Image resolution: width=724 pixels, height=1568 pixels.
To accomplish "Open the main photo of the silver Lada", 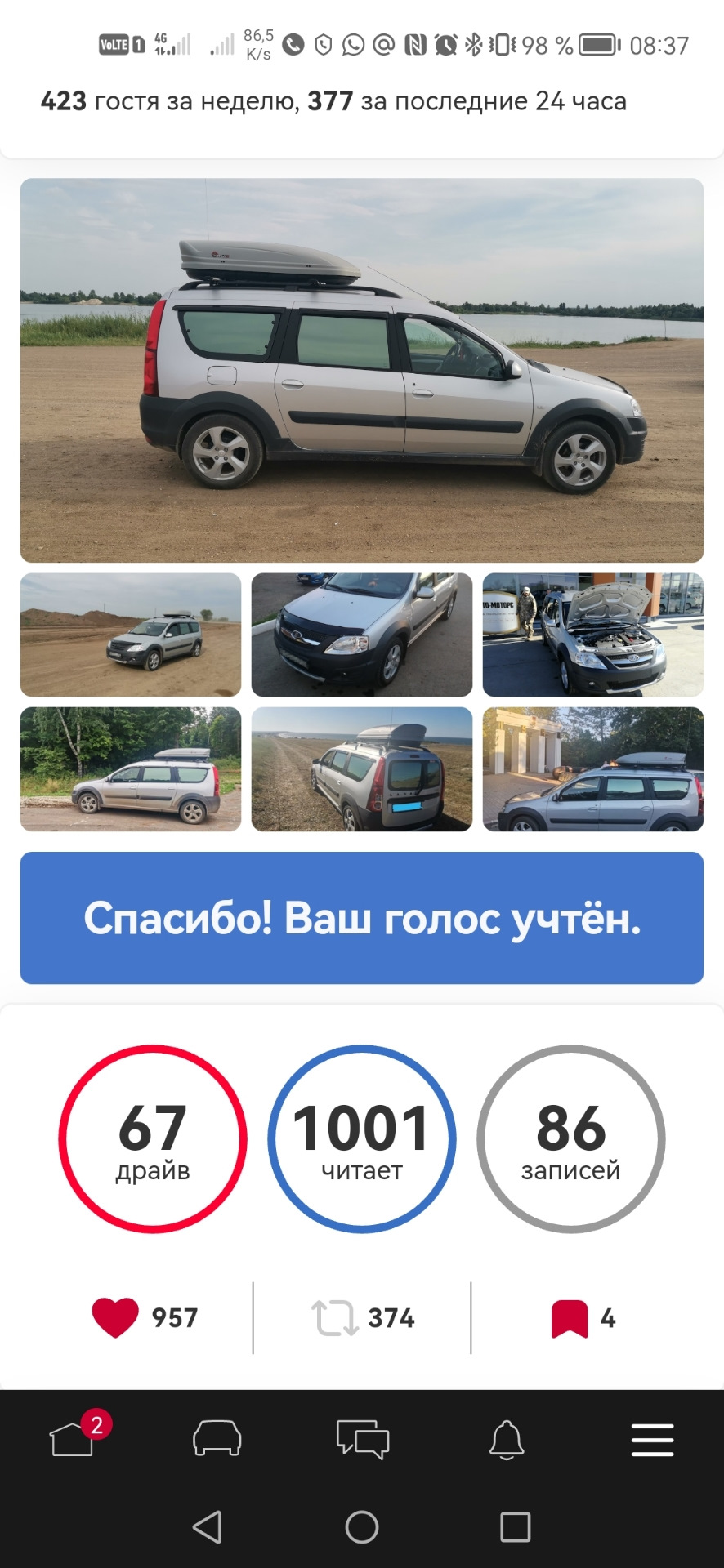I will pos(362,370).
